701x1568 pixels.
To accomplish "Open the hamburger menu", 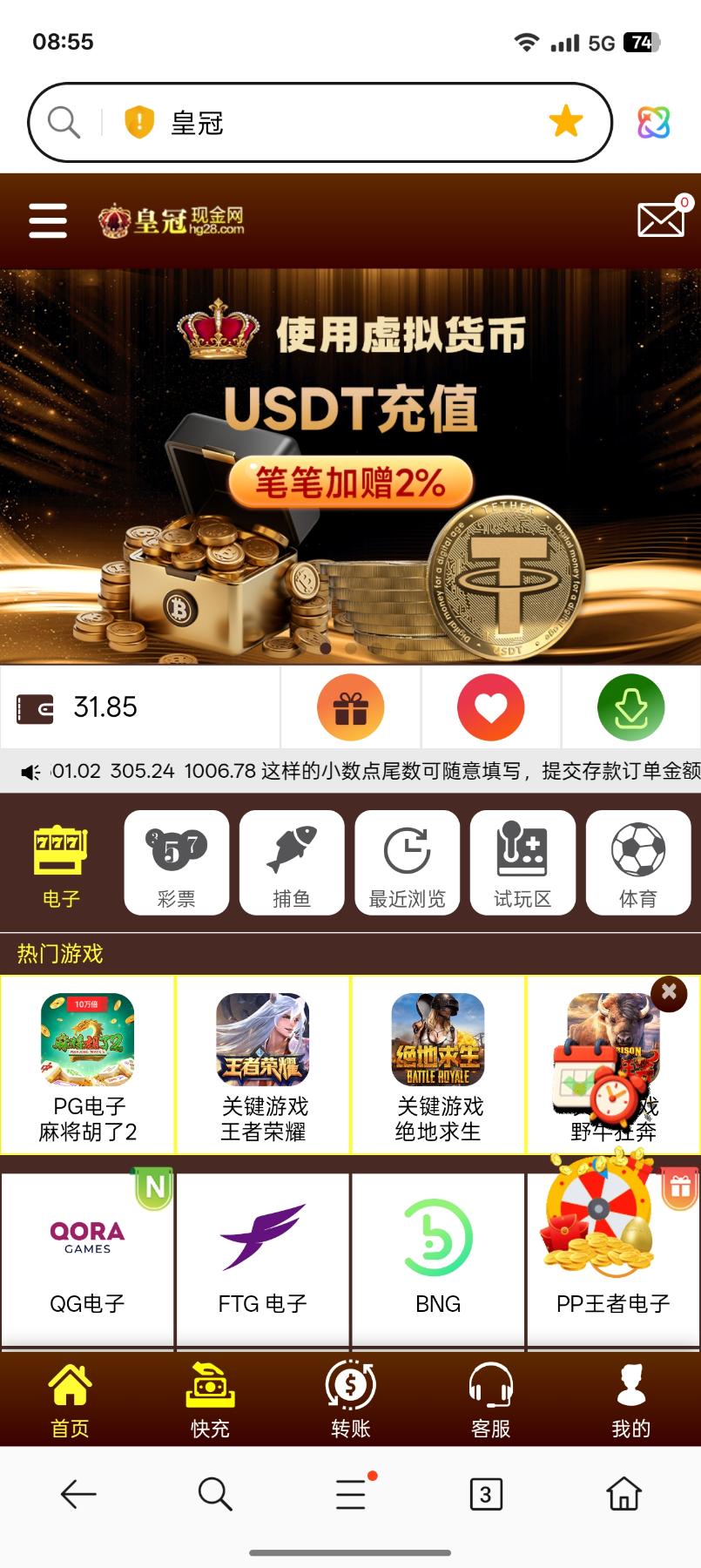I will (x=48, y=220).
